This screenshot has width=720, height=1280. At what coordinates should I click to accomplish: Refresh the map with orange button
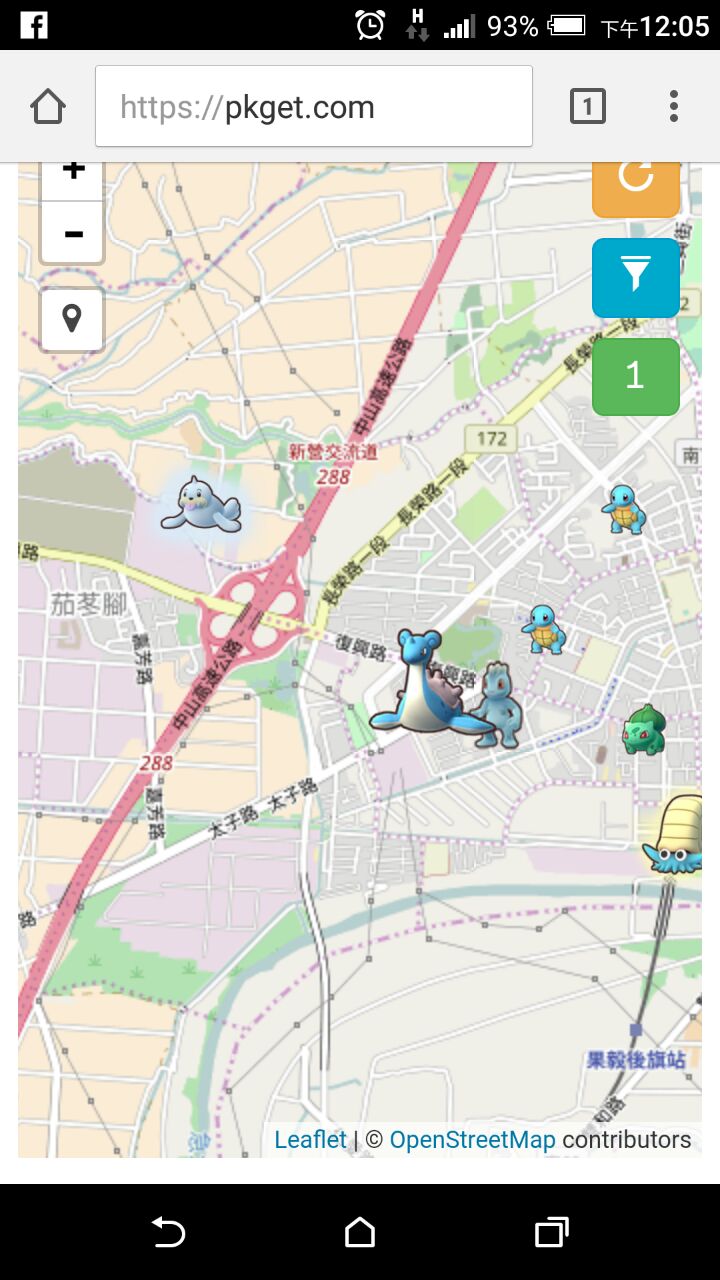point(636,184)
